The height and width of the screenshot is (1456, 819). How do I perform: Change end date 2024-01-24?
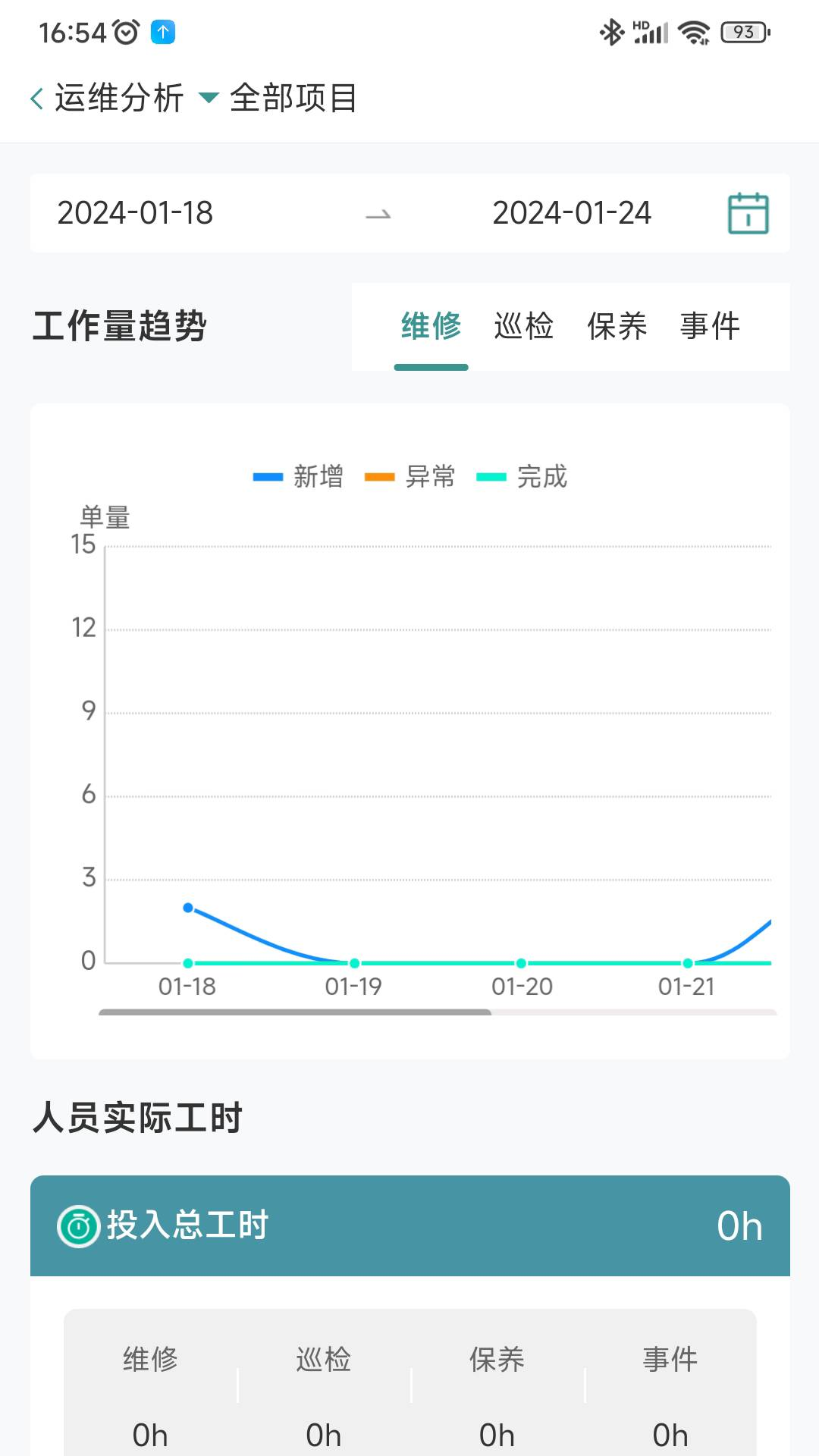tap(571, 213)
